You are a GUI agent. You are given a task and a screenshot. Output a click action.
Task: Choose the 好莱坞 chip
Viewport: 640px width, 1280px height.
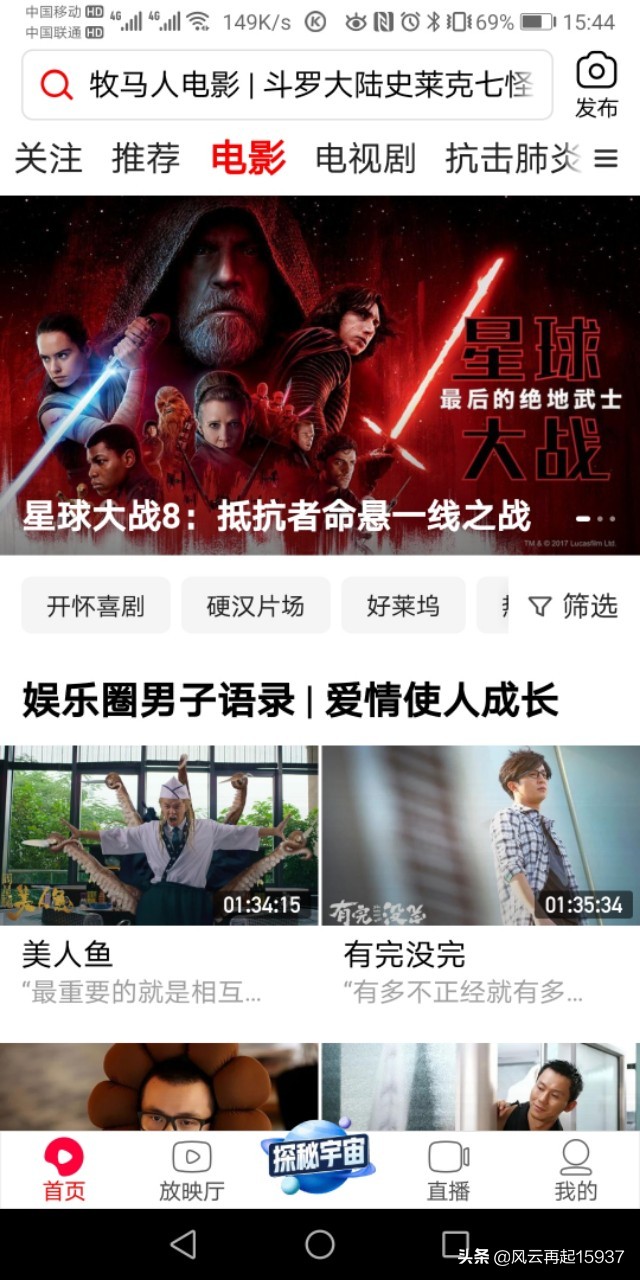(x=403, y=605)
